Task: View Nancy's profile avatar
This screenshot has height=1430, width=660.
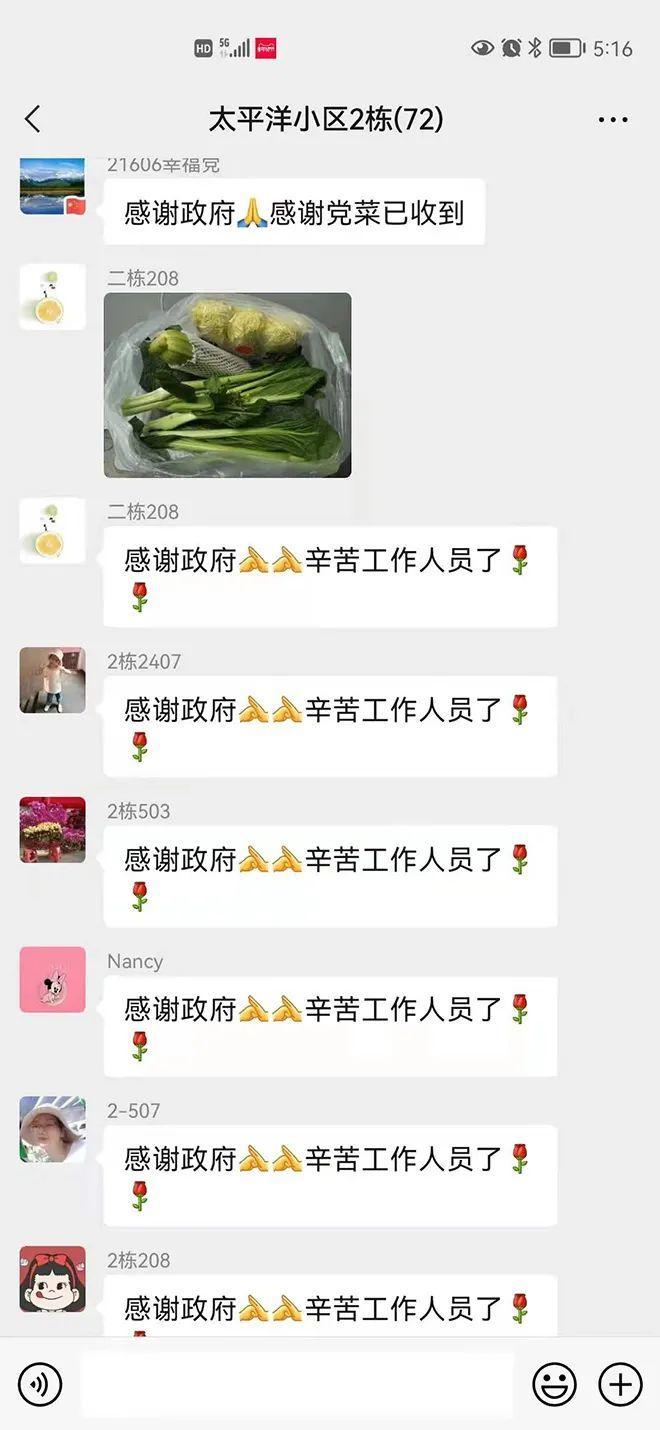Action: coord(52,980)
